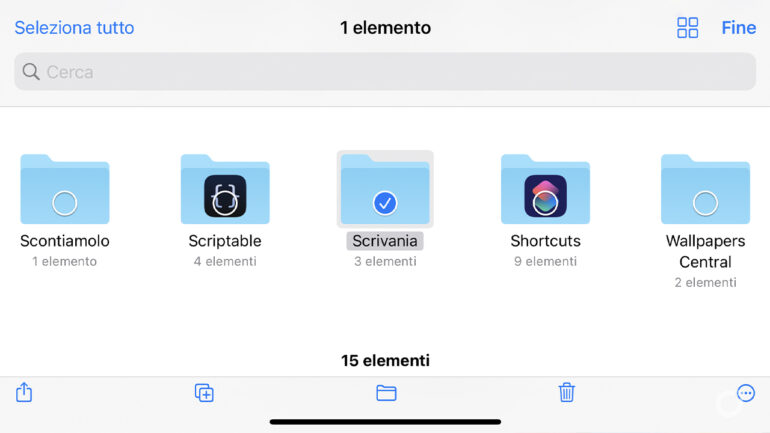770x433 pixels.
Task: Tap the Cerca search field
Action: (x=385, y=72)
